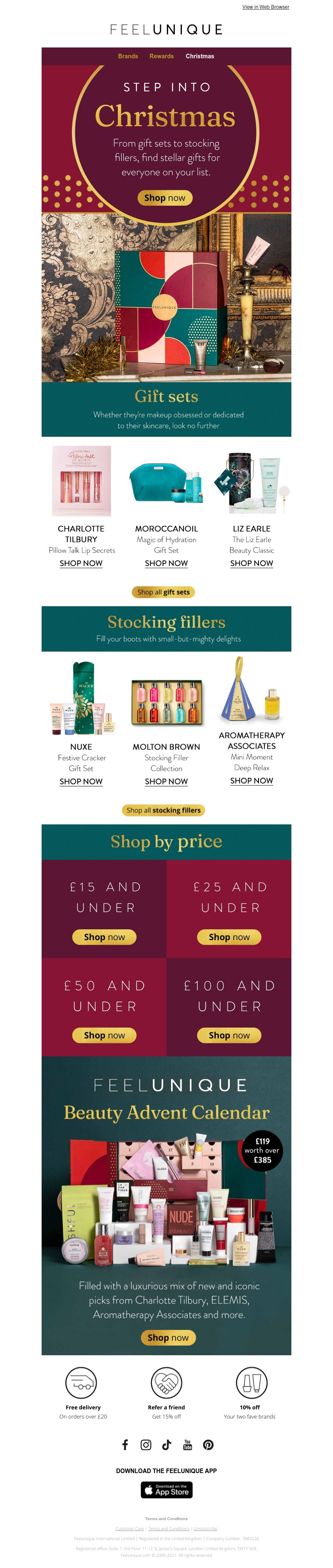Viewport: 333px width, 1568px height.
Task: Tap Shop now in Christmas banner
Action: (x=165, y=198)
